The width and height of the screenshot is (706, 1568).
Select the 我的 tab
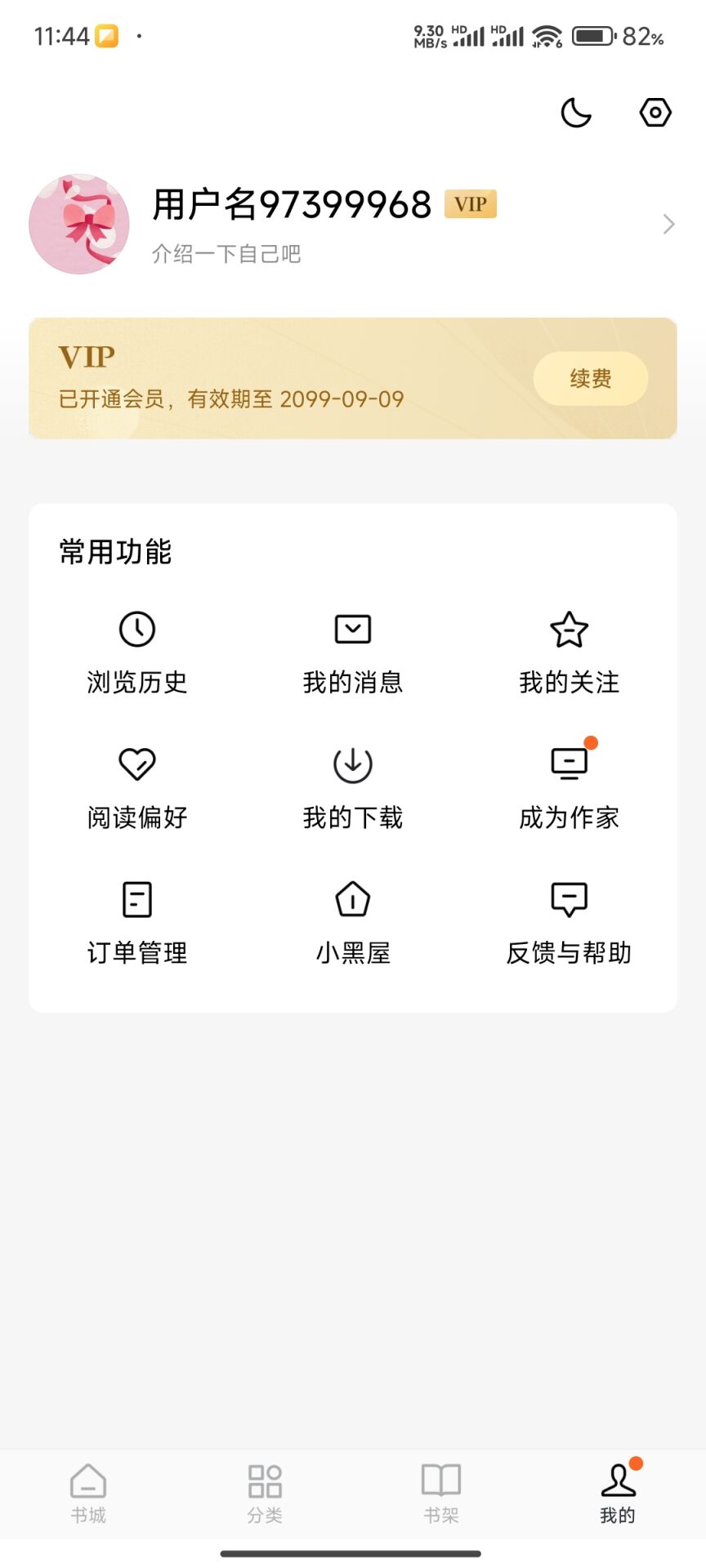[x=618, y=1494]
